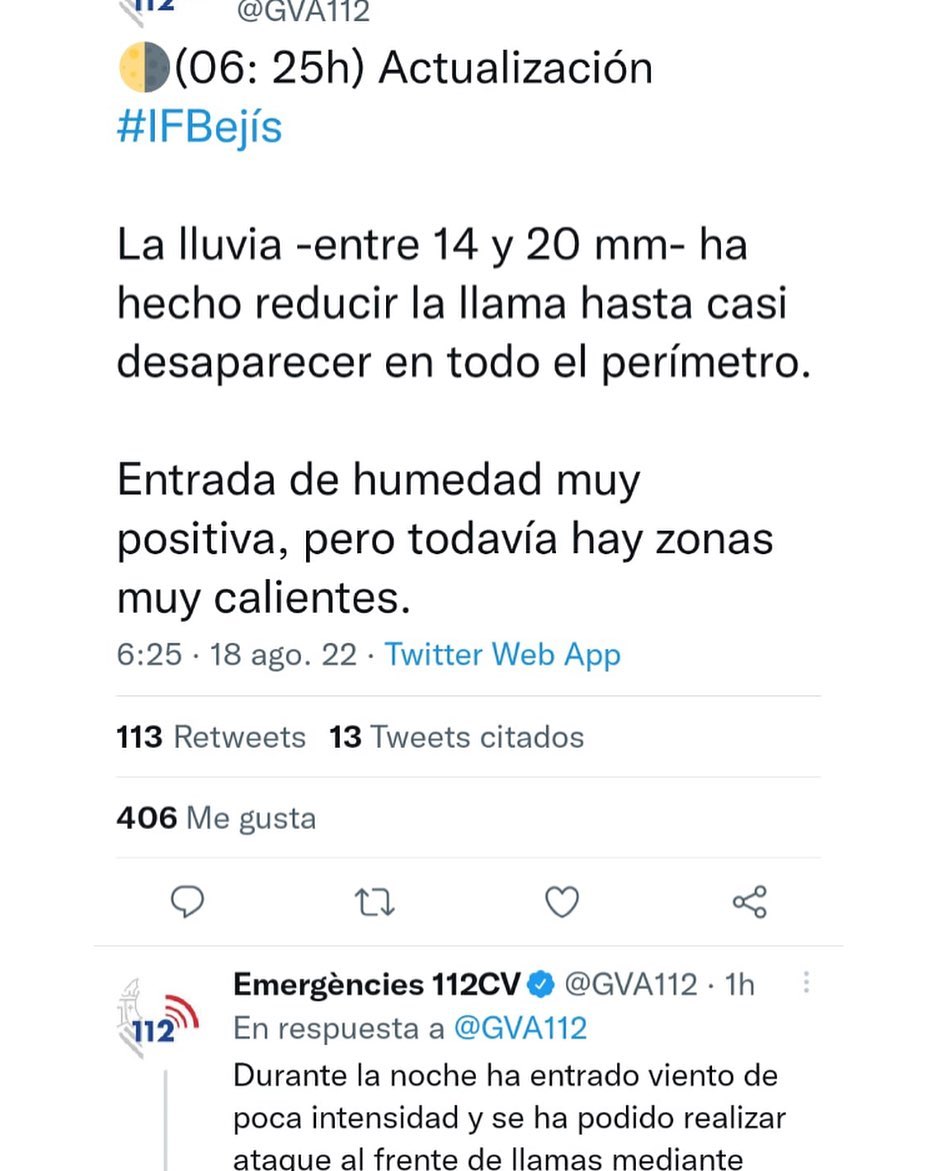The width and height of the screenshot is (937, 1171).
Task: Retweet the #IFBejís update
Action: pos(376,902)
